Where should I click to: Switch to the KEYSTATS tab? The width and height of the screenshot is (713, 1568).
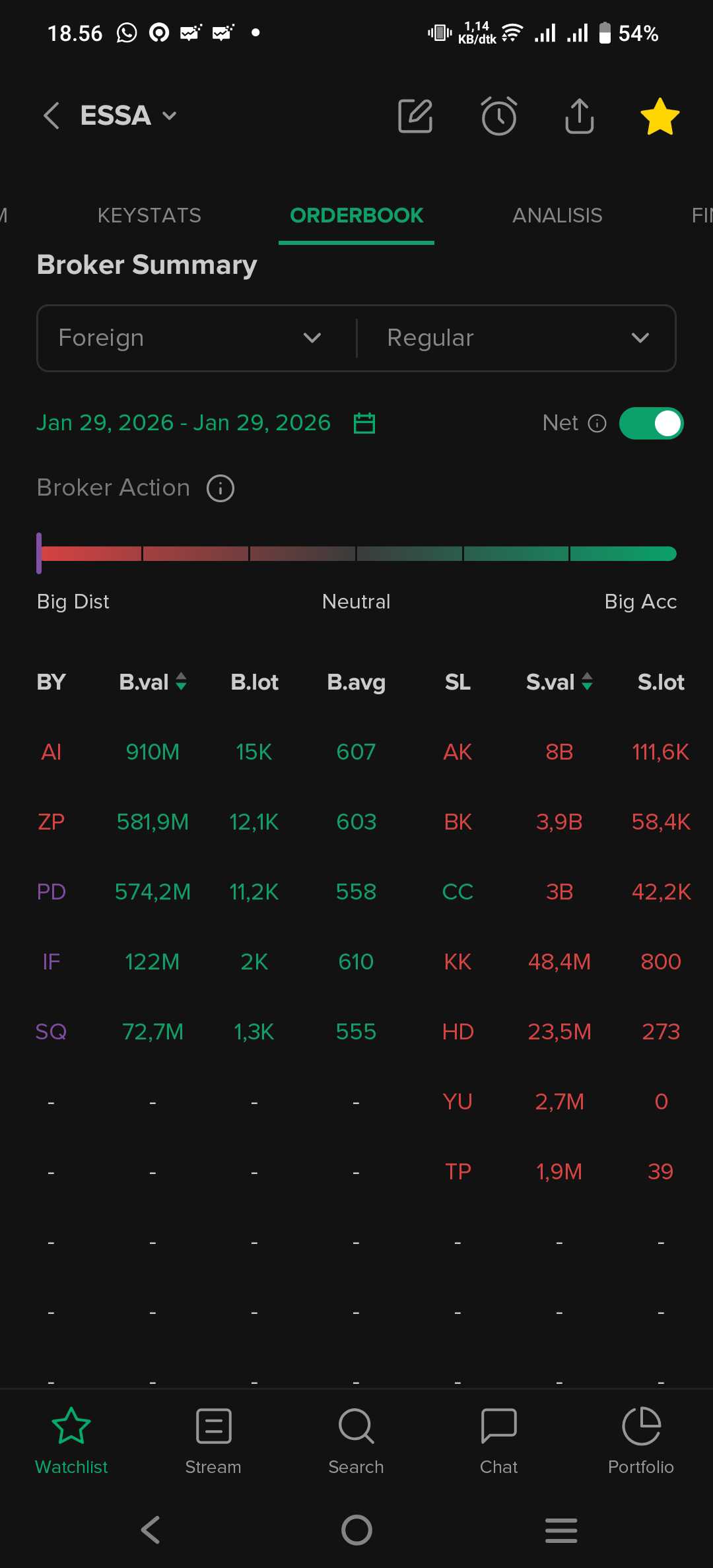click(x=149, y=215)
